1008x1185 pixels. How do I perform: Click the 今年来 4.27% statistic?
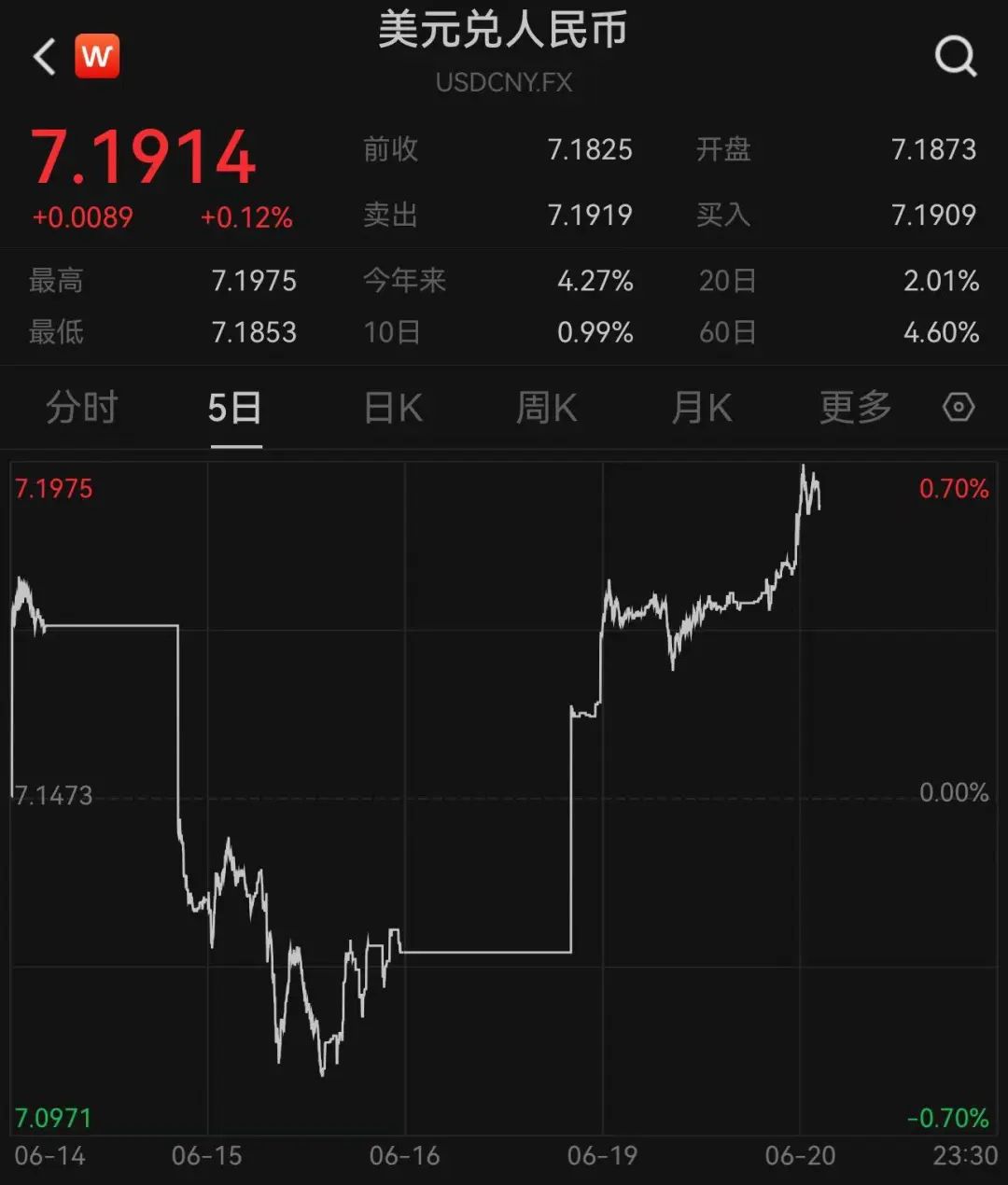click(597, 281)
